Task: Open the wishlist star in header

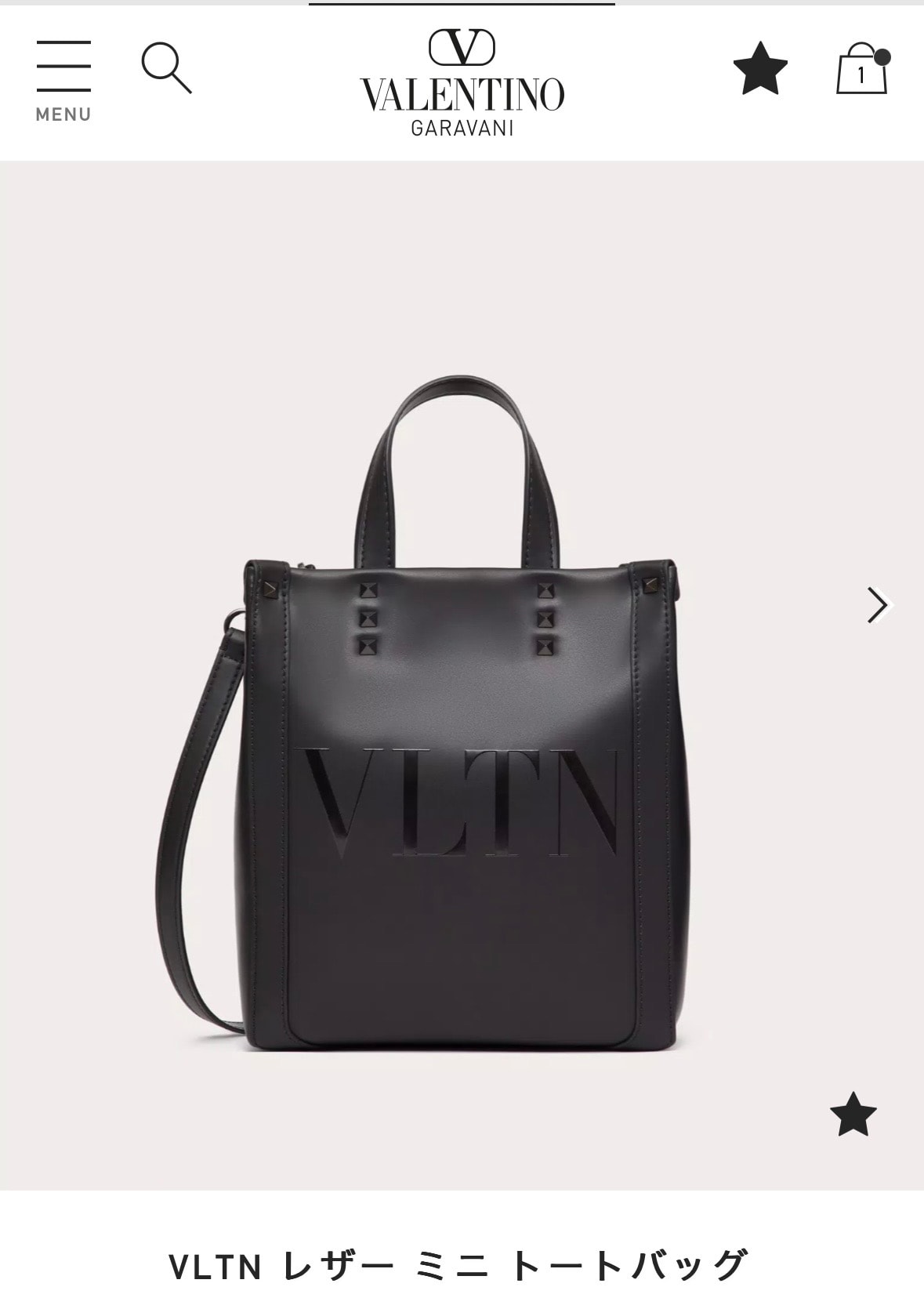Action: coord(759,69)
